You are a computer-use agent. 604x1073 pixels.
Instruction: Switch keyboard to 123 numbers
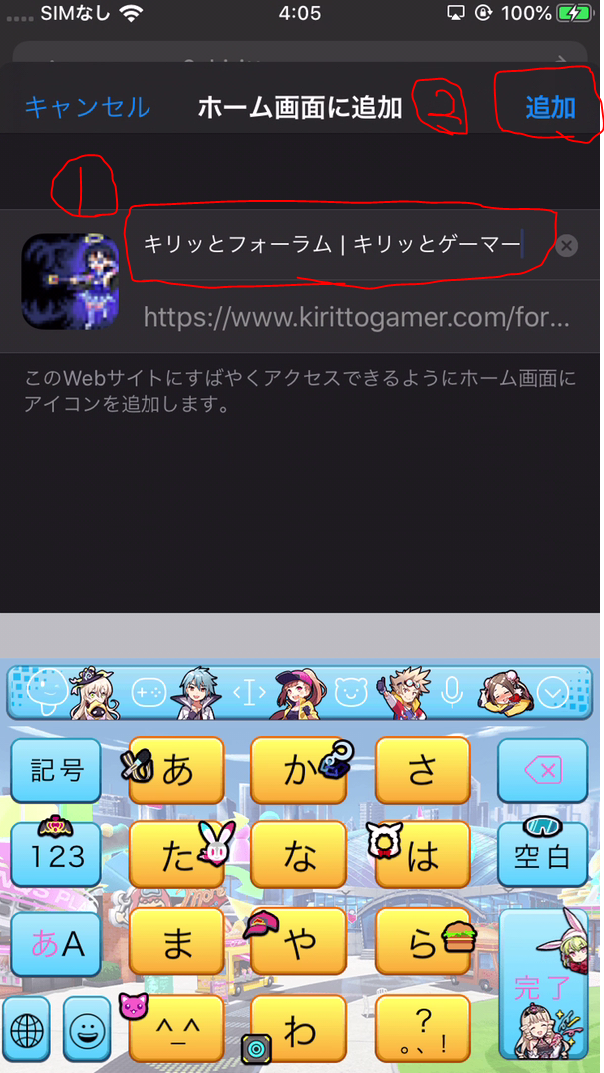coord(56,855)
